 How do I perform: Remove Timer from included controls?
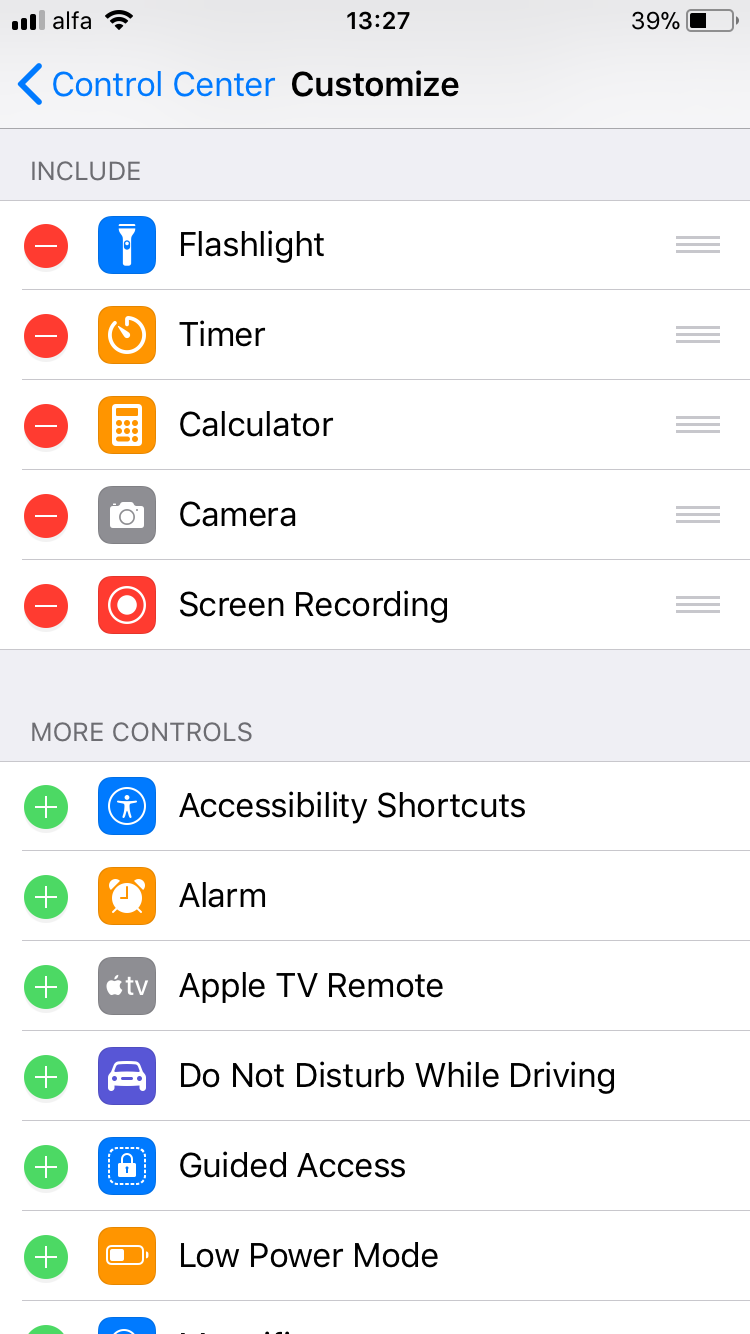pos(46,335)
